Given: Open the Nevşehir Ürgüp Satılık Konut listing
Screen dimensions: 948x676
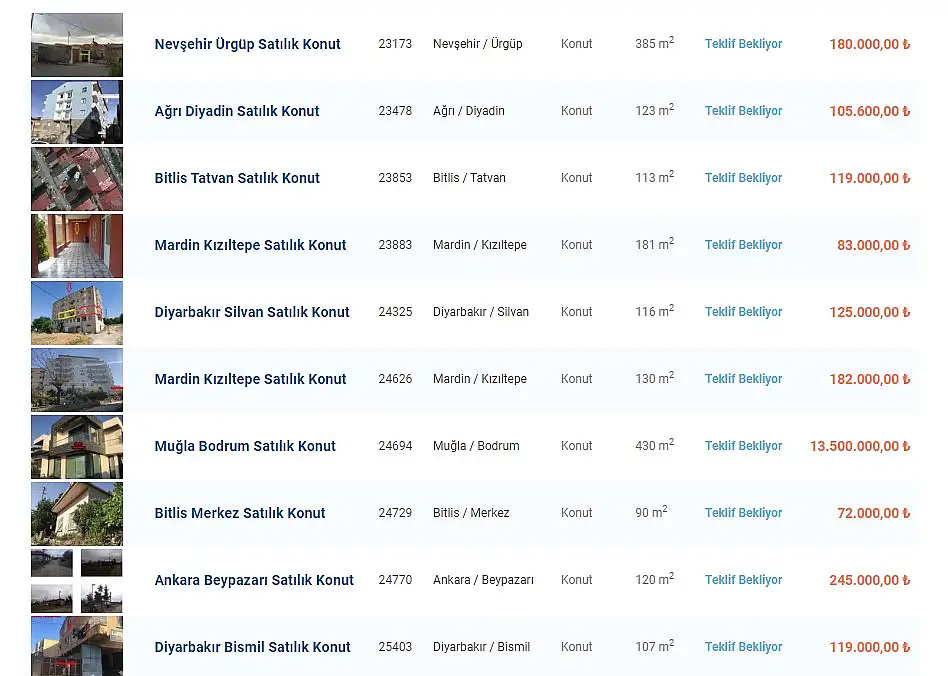Looking at the screenshot, I should [247, 44].
